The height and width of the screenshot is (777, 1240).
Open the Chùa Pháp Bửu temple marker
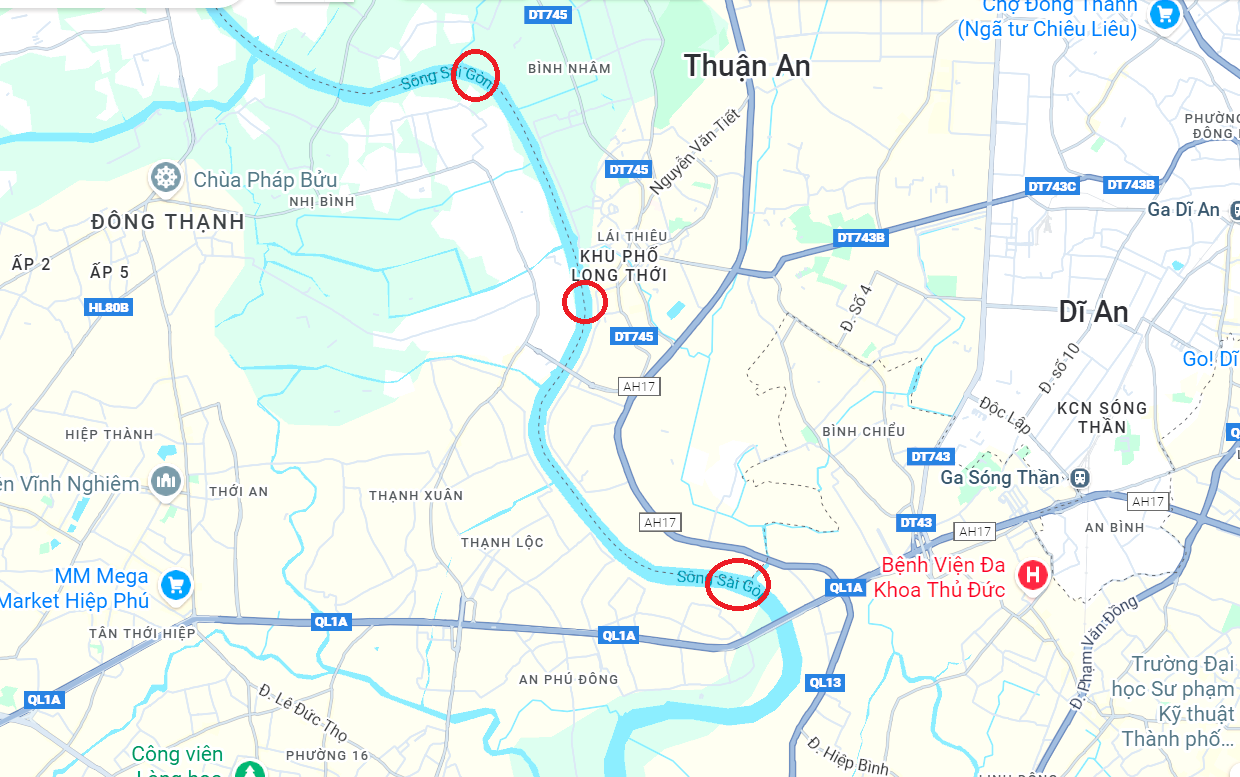pos(165,180)
